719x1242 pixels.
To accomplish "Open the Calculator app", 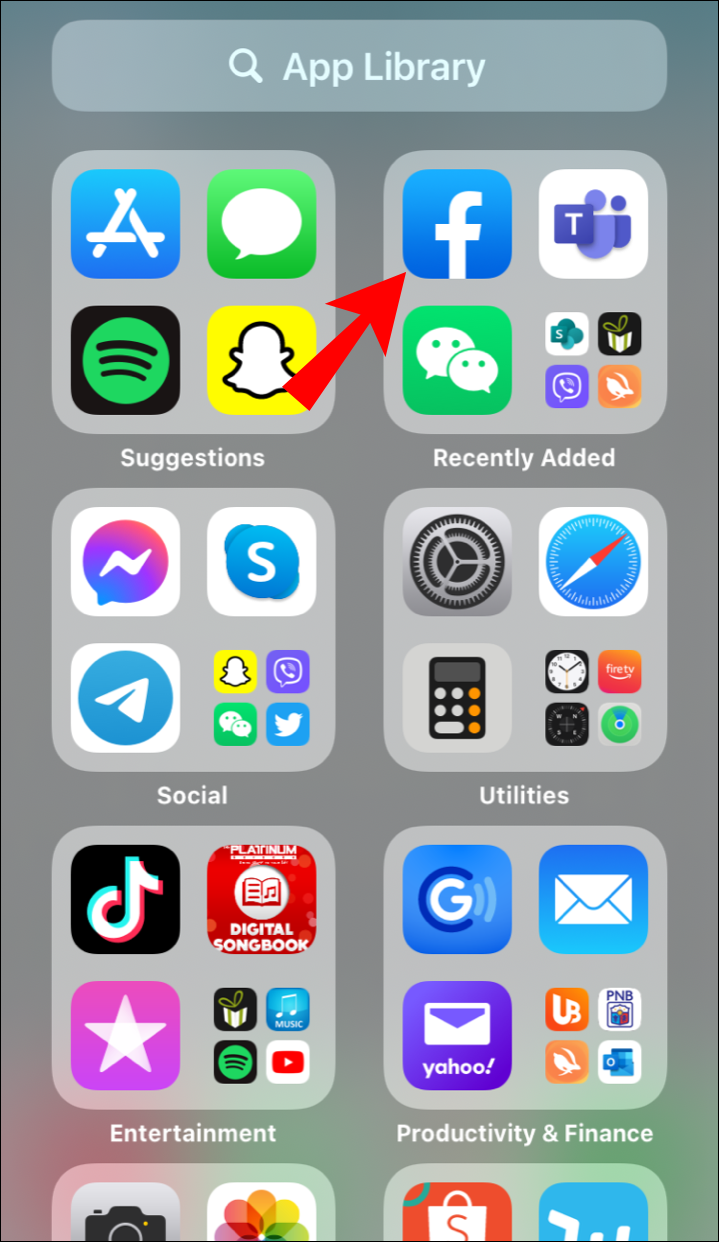I will click(457, 697).
